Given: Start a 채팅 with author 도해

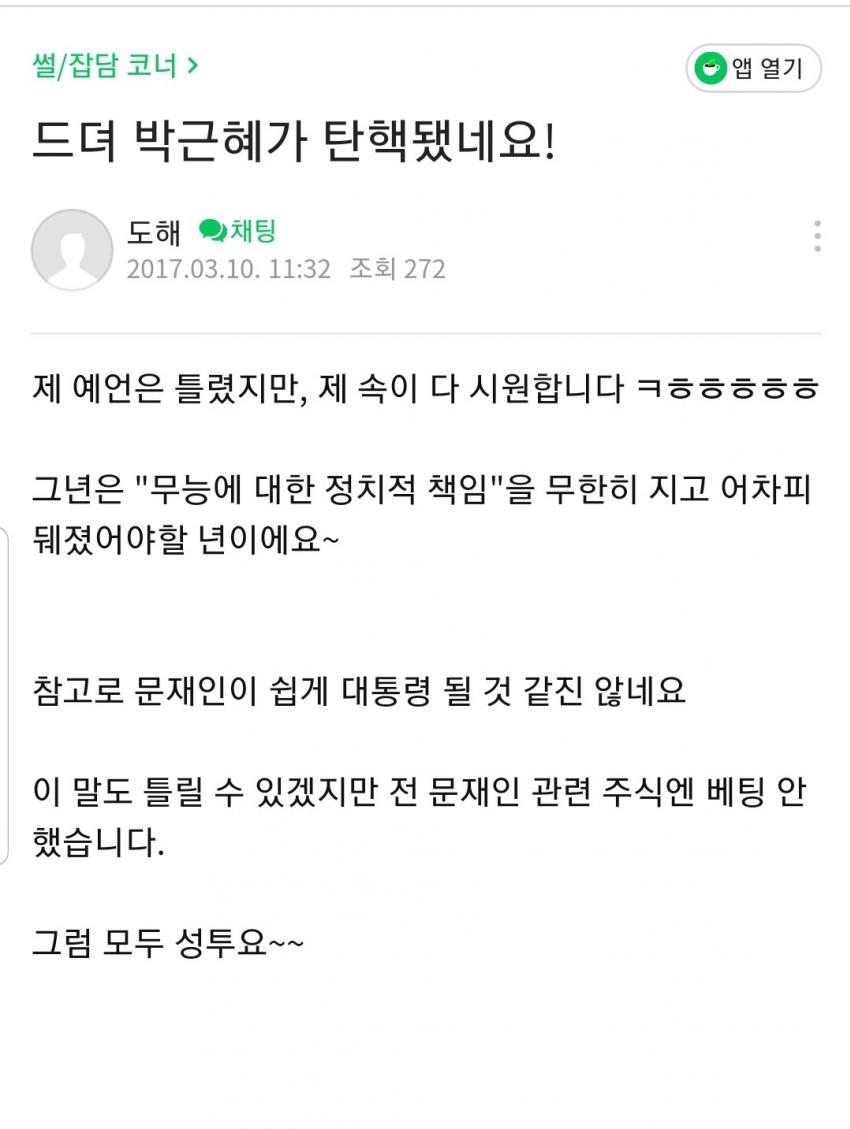Looking at the screenshot, I should tap(238, 232).
